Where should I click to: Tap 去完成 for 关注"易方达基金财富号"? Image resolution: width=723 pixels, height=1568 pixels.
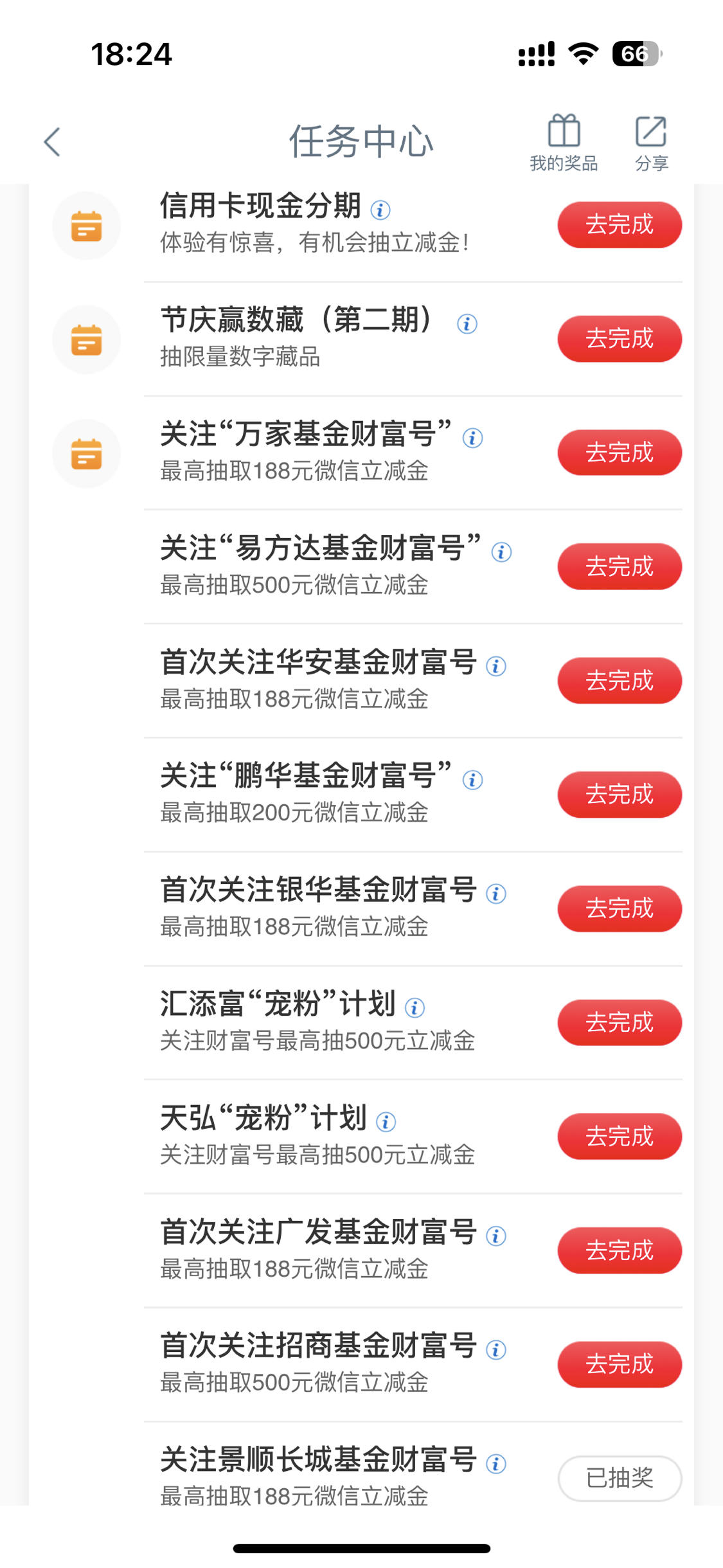click(x=620, y=566)
